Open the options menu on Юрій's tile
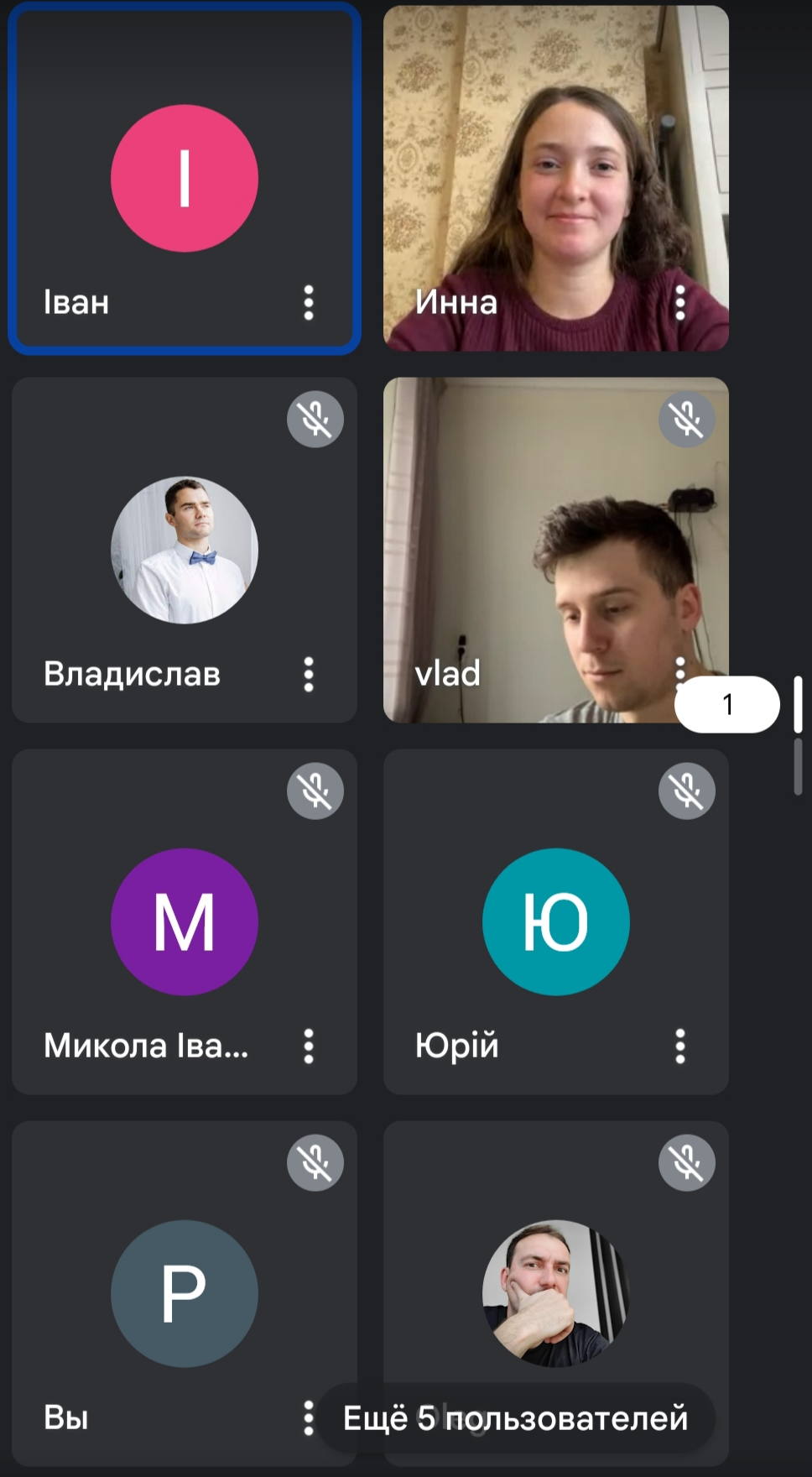 coord(680,1046)
